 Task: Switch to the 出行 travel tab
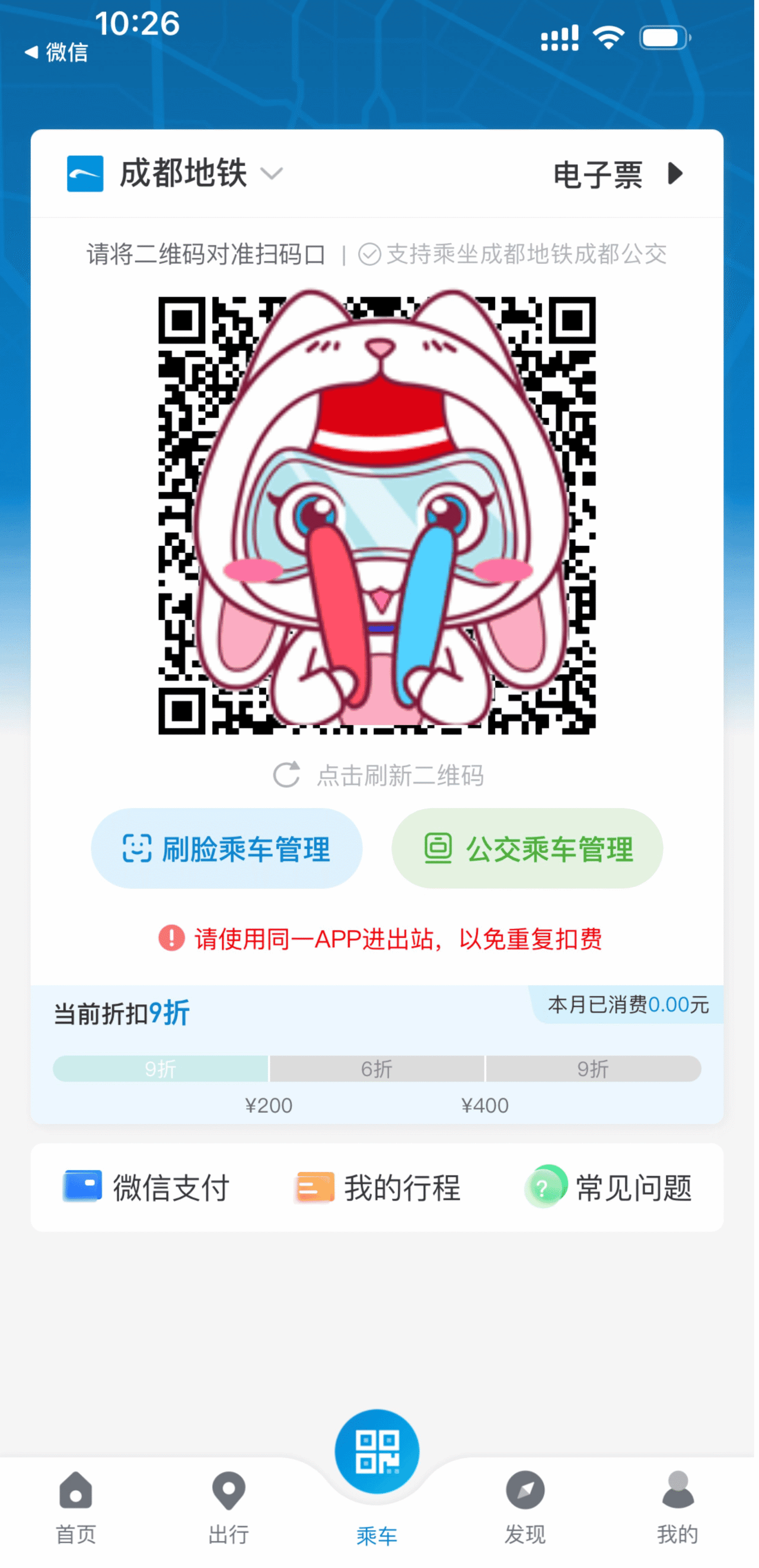click(x=229, y=1507)
